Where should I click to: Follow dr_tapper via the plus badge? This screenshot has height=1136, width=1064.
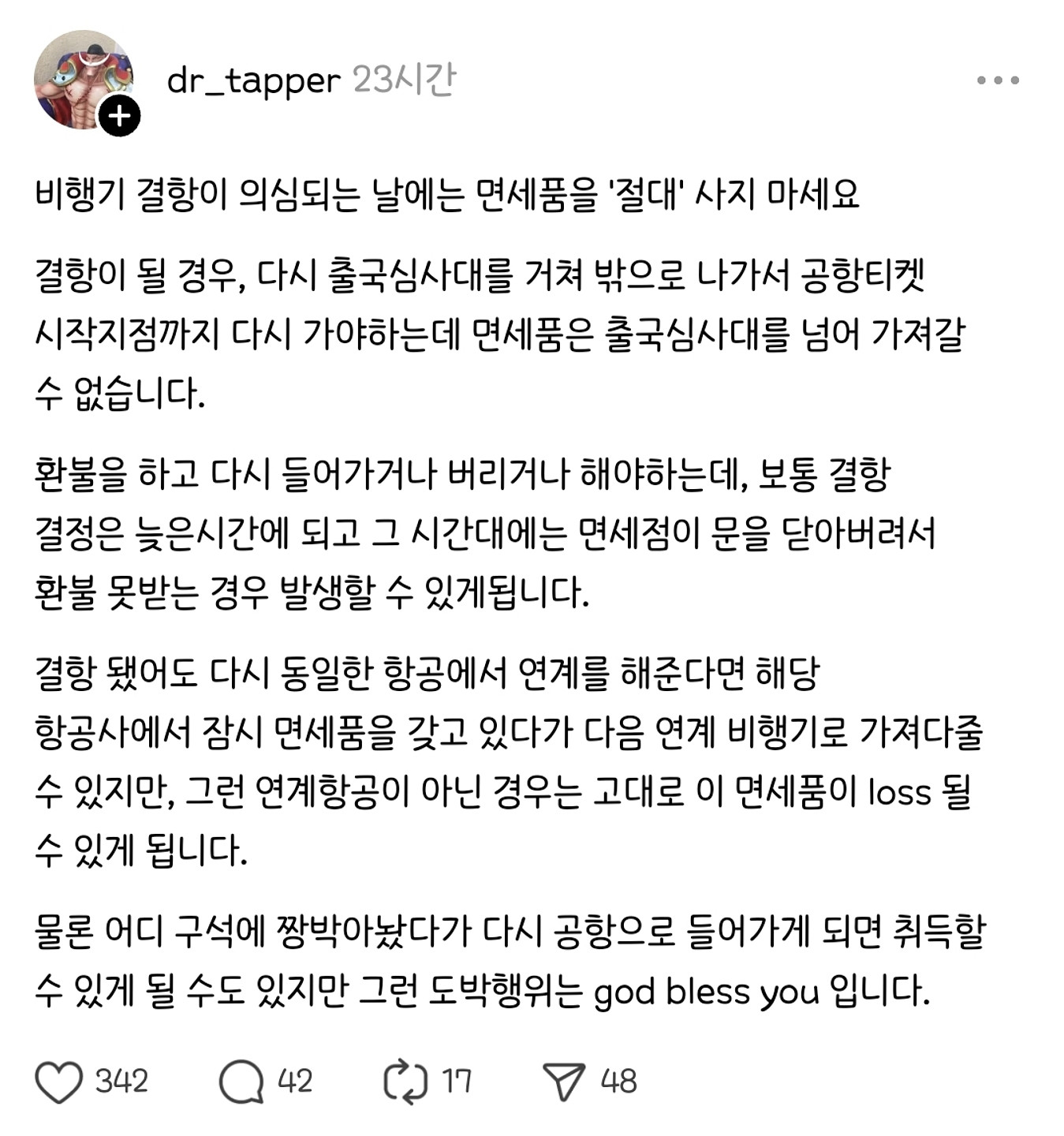point(119,117)
